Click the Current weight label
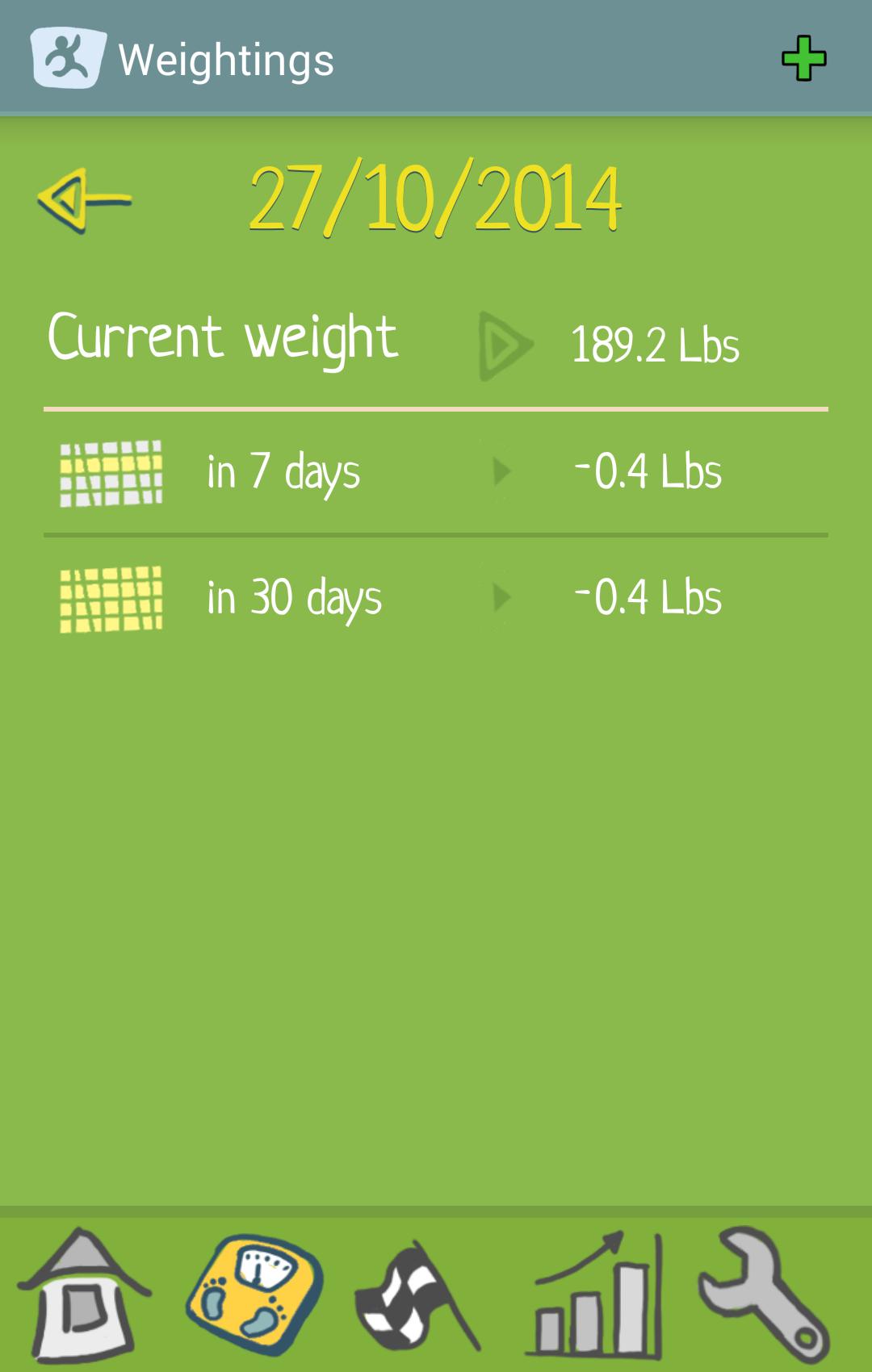 click(x=222, y=337)
